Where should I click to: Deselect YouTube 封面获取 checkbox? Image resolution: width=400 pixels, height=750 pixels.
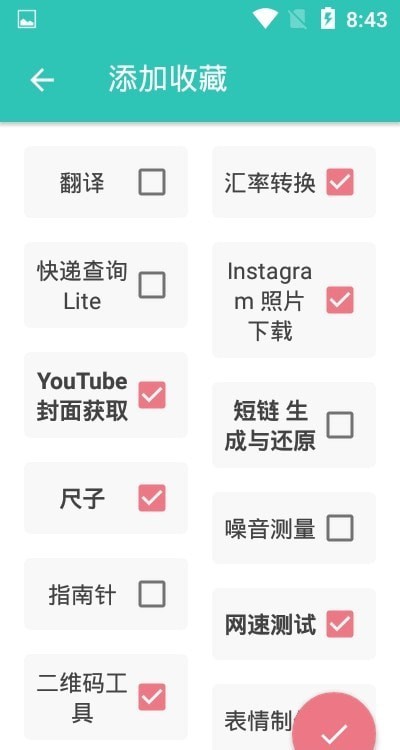point(152,395)
